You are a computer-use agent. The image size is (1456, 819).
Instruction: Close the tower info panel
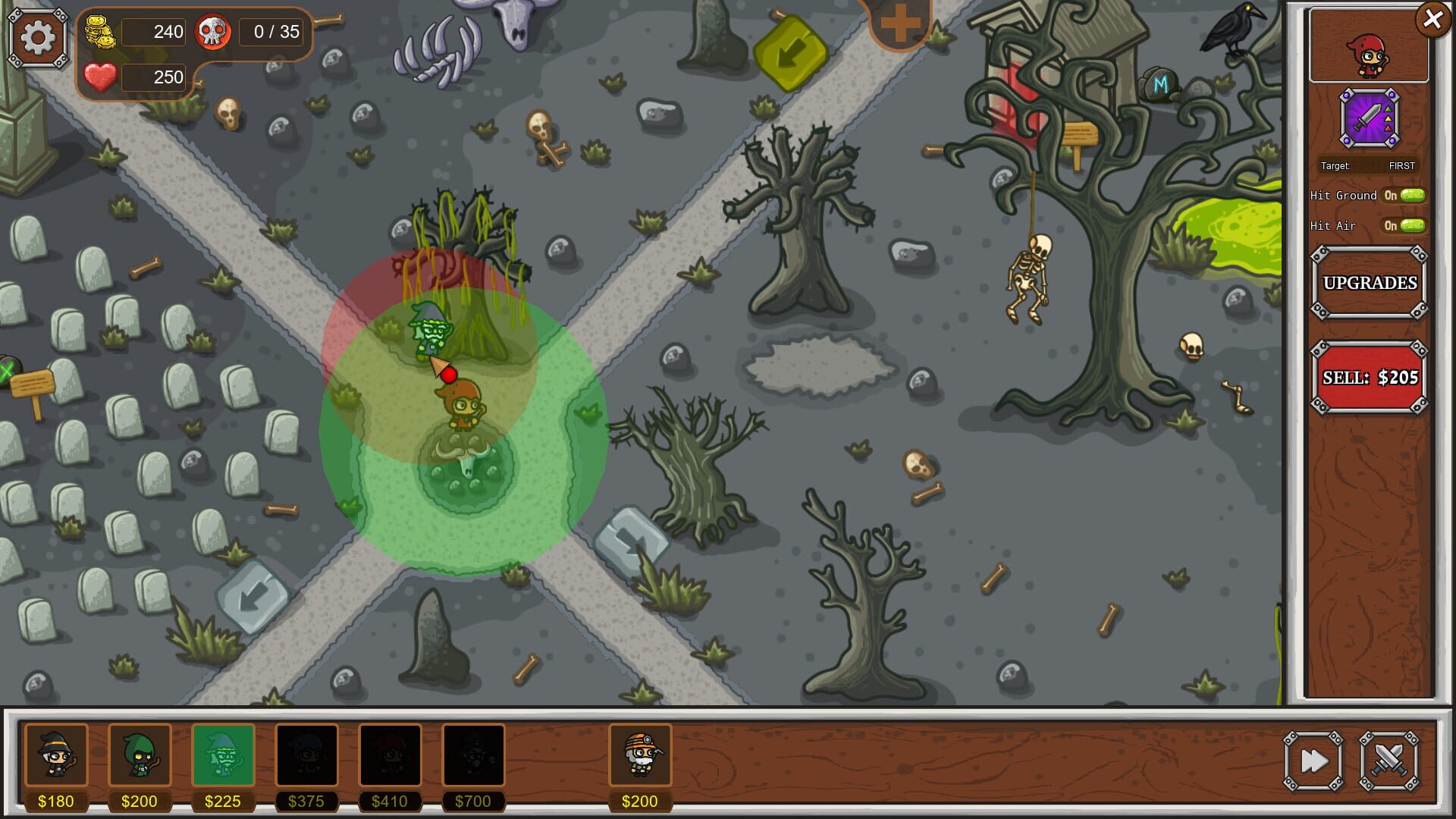[x=1432, y=19]
